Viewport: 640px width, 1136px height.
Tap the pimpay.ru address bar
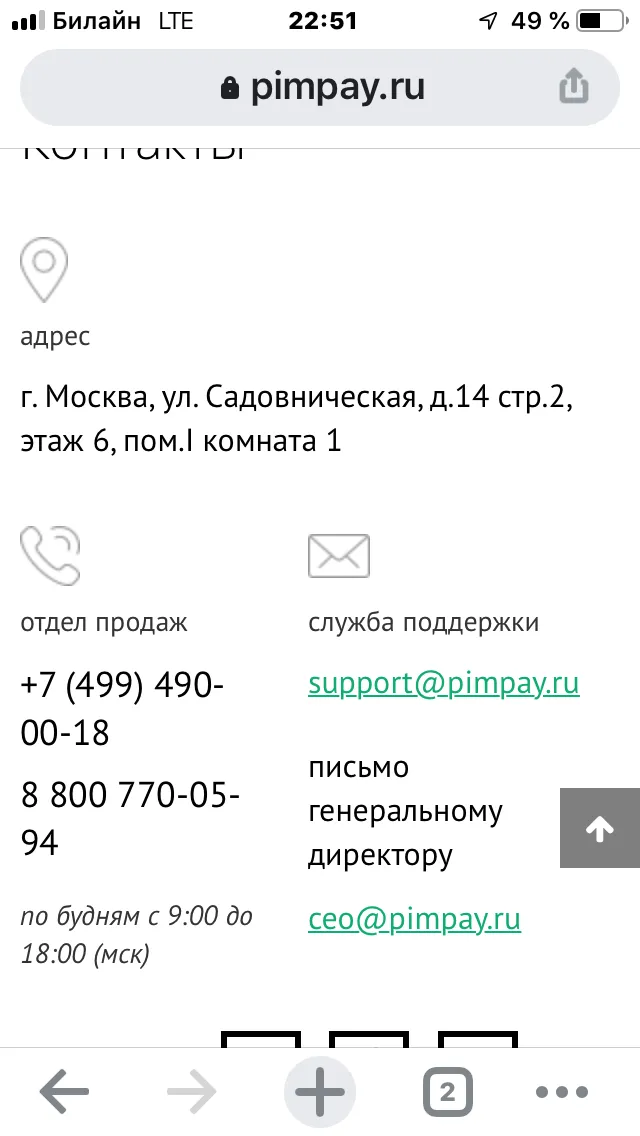pos(320,88)
